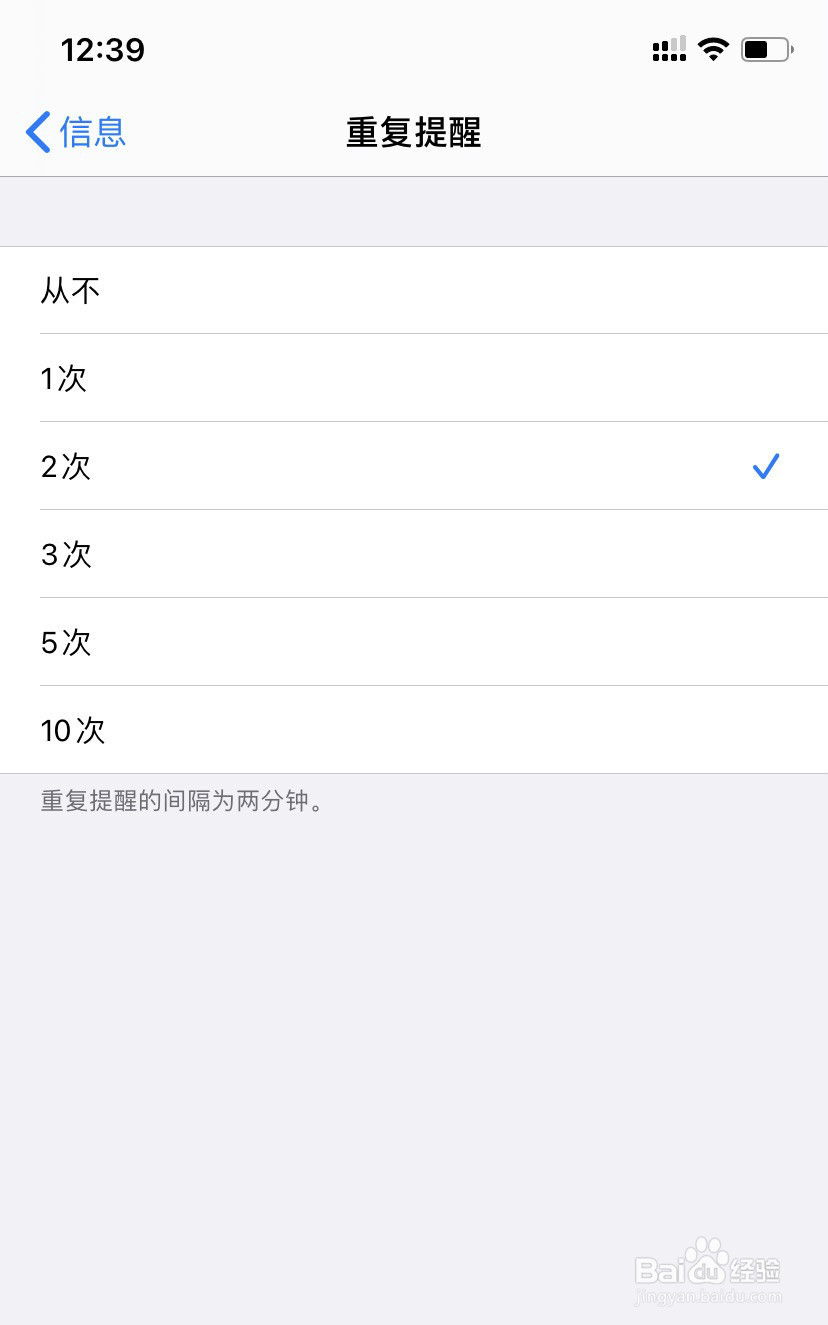Tap the blue checkmark next to 2次
This screenshot has width=828, height=1325.
coord(766,466)
